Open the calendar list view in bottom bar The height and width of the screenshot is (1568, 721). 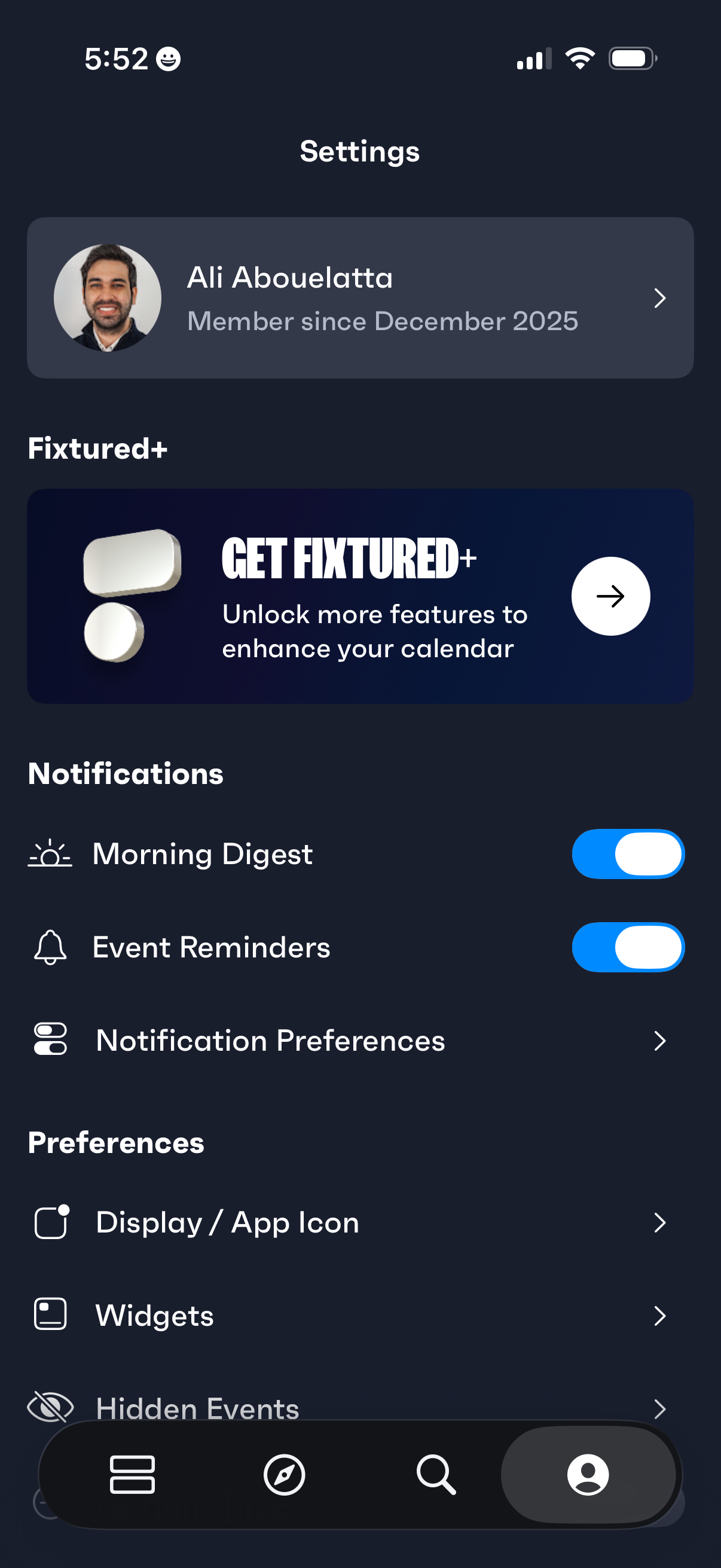click(x=133, y=1474)
